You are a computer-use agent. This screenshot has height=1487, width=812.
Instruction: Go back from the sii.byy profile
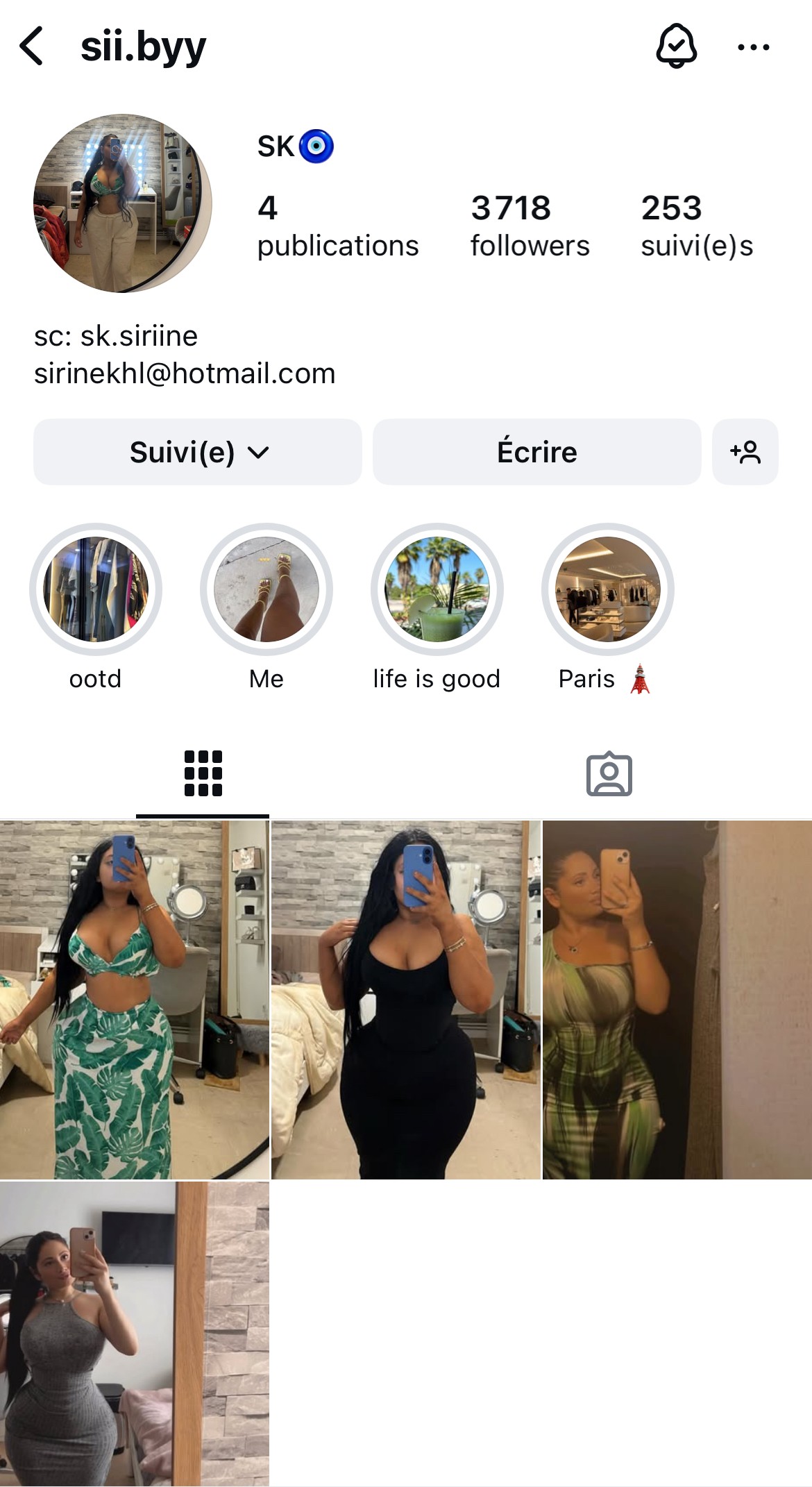click(x=32, y=47)
